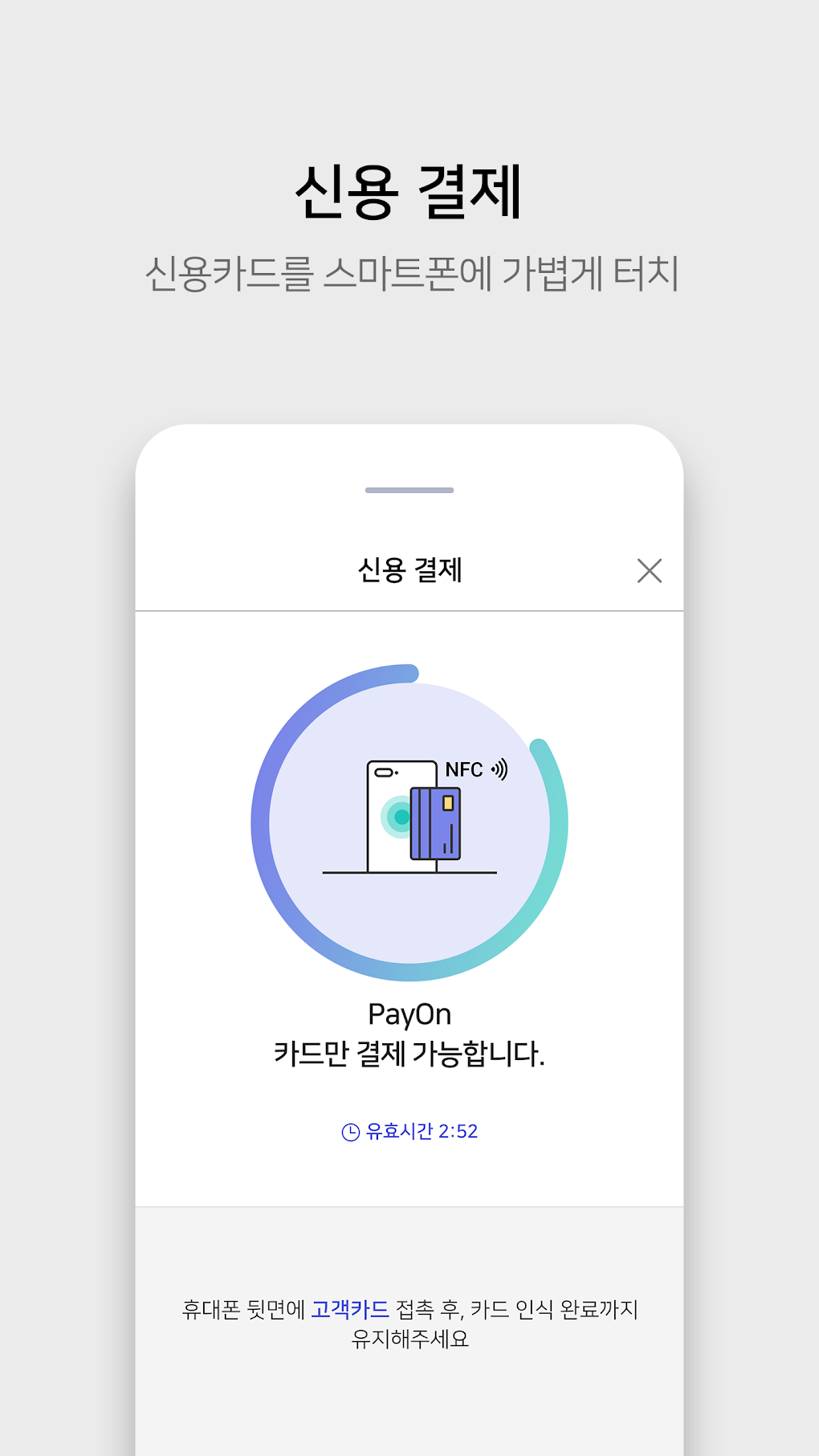819x1456 pixels.
Task: Click the NFC label inside the illustration
Action: [x=464, y=769]
